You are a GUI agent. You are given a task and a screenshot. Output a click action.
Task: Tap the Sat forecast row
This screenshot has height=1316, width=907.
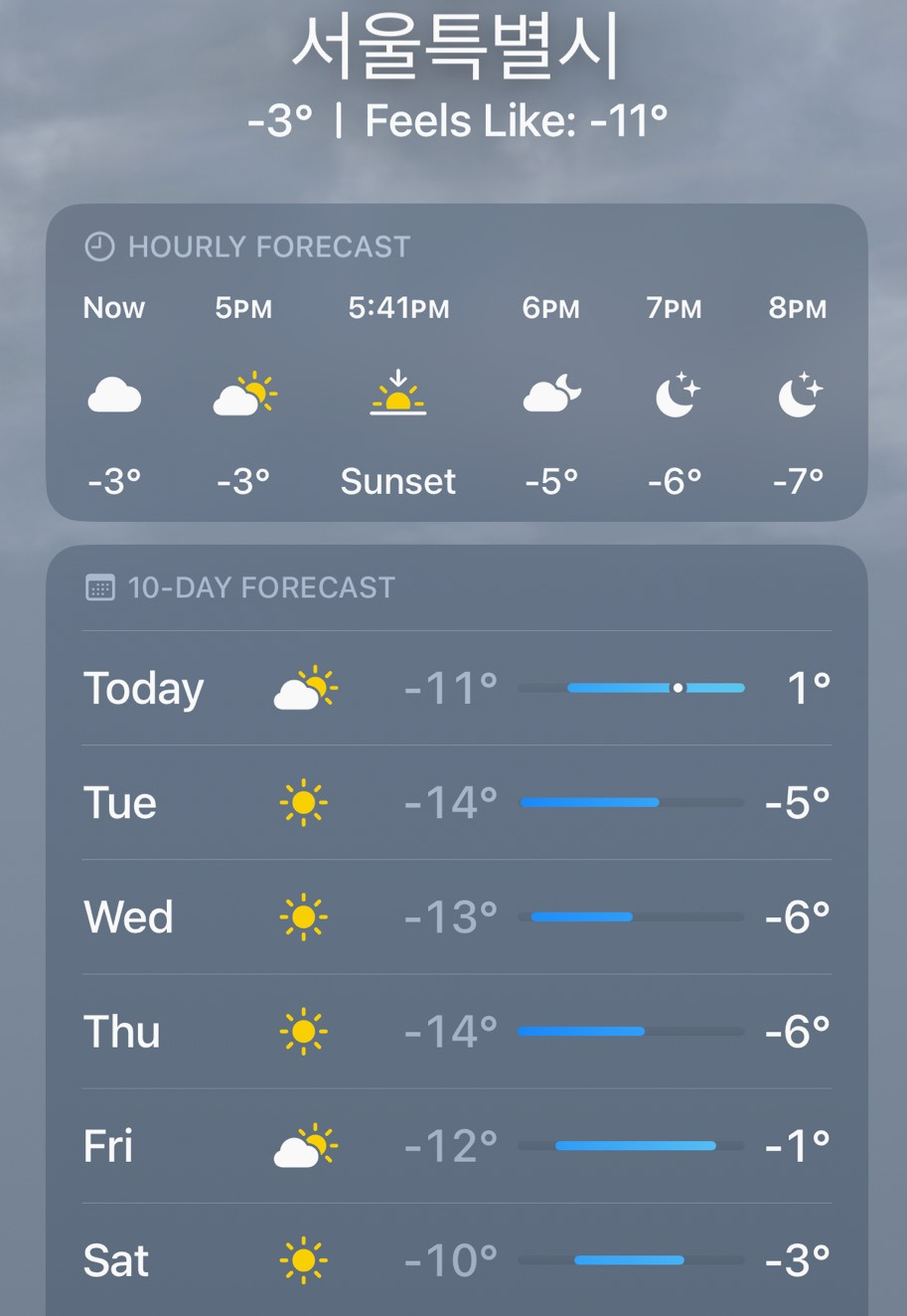click(456, 1260)
